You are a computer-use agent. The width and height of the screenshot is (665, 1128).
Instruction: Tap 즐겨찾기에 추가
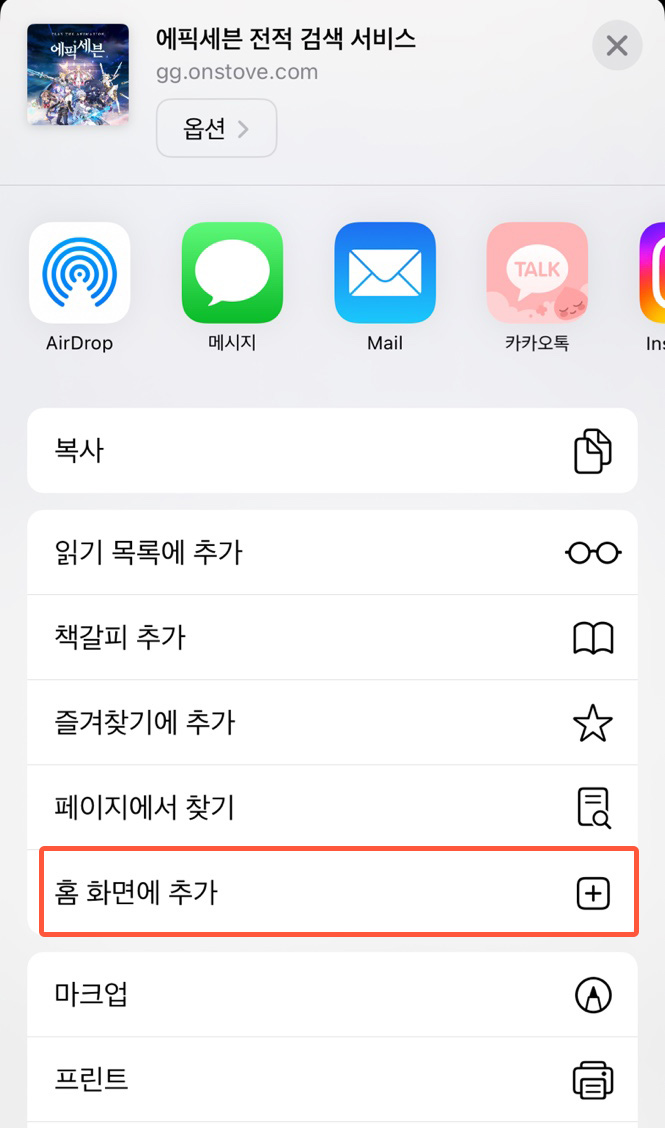click(x=332, y=722)
